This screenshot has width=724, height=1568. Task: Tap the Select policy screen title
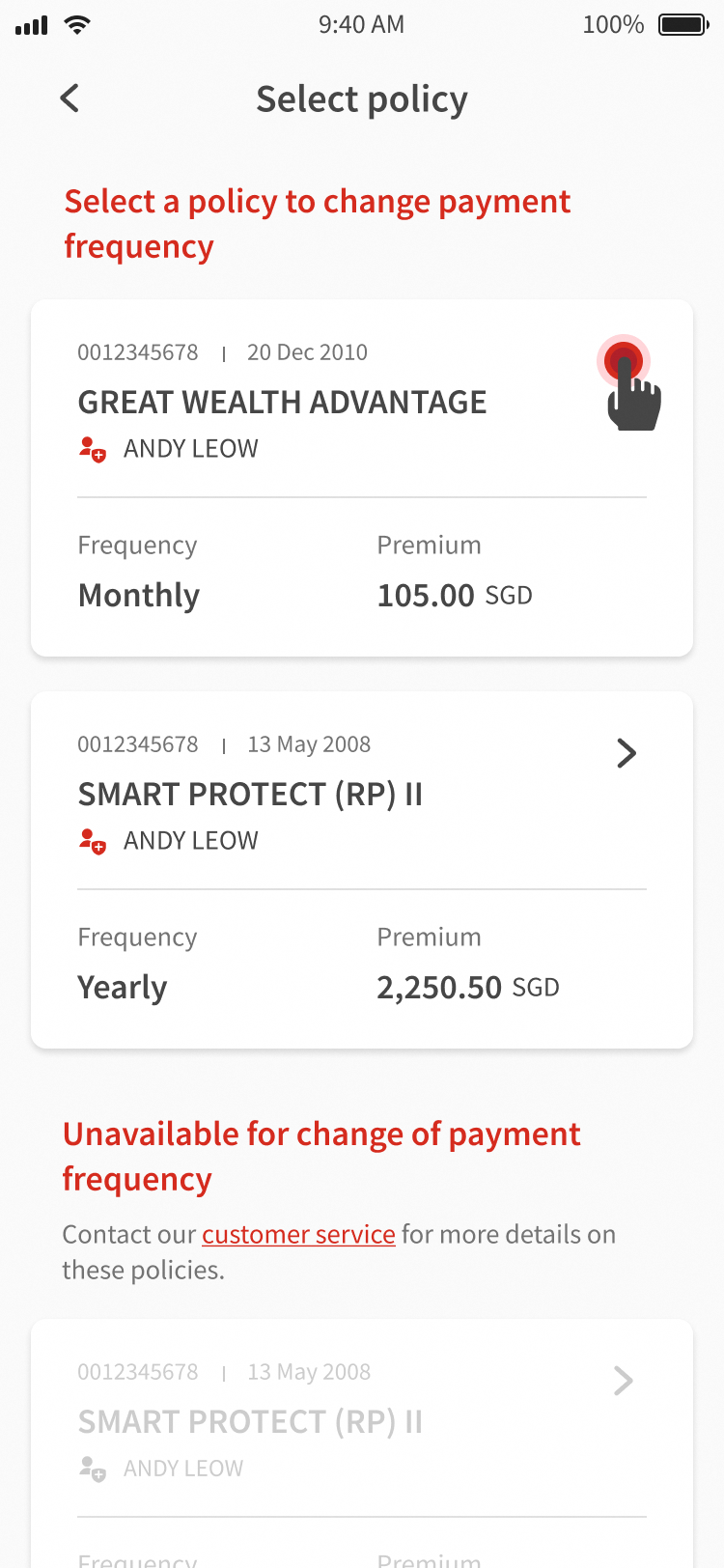[x=362, y=98]
